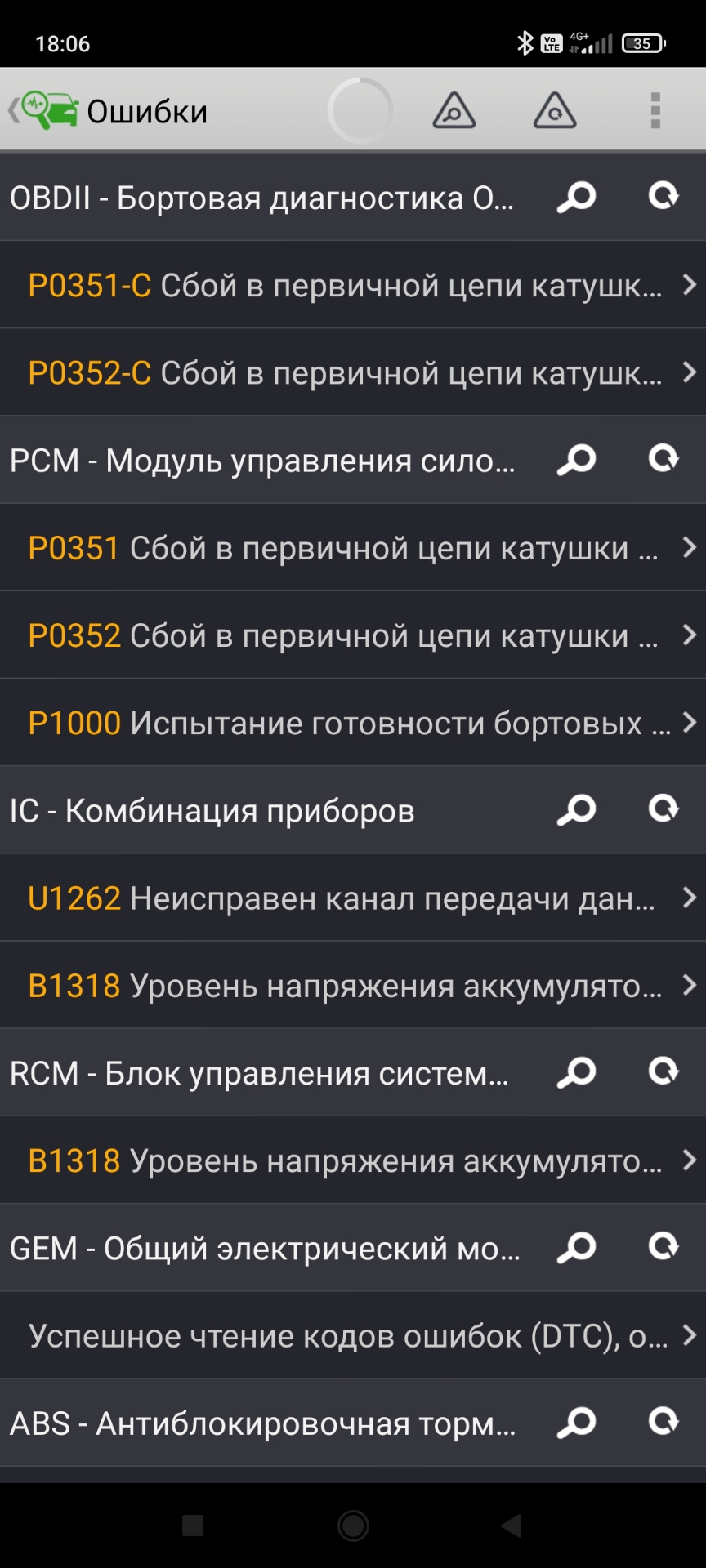
Task: Refresh the OBDII section errors
Action: point(663,196)
